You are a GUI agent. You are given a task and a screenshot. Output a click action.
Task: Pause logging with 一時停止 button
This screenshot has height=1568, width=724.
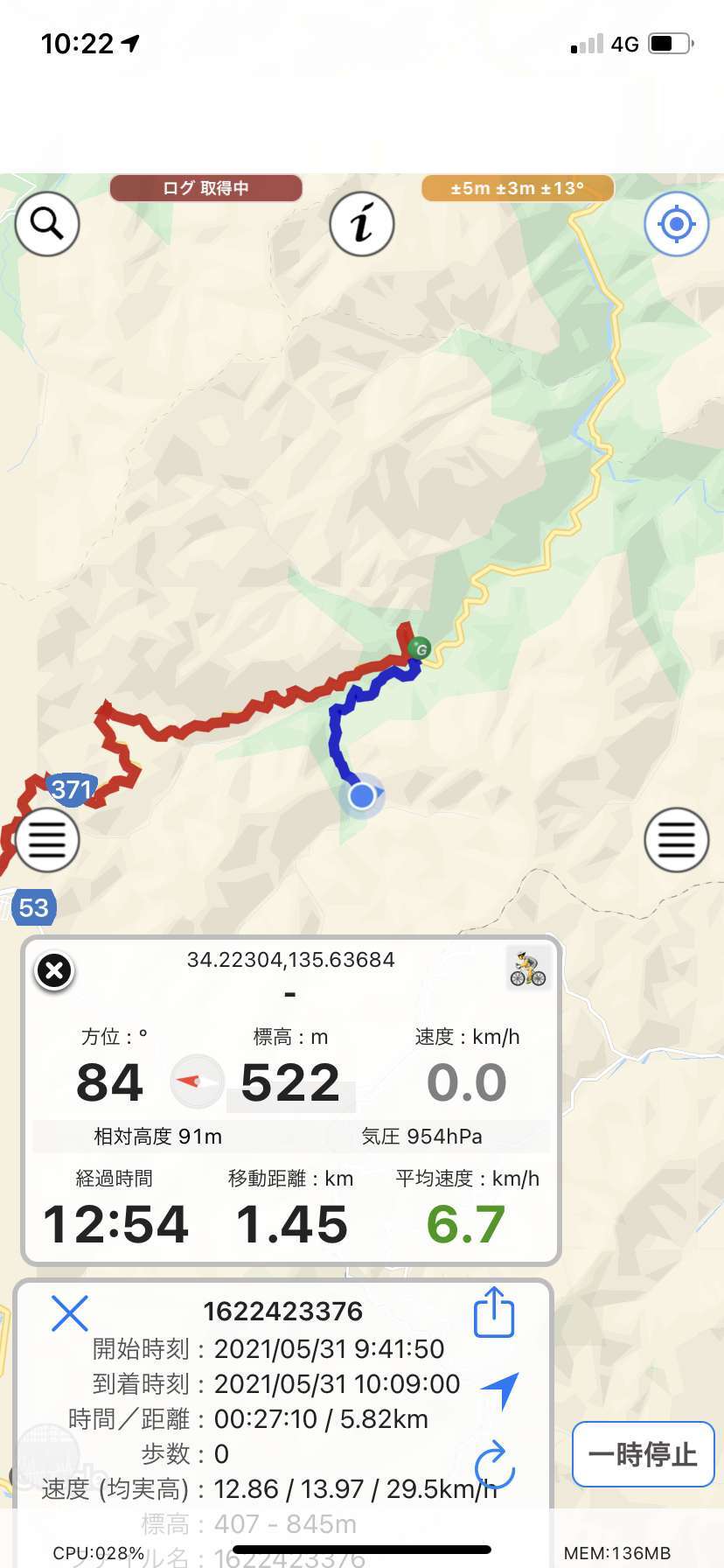(x=643, y=1454)
